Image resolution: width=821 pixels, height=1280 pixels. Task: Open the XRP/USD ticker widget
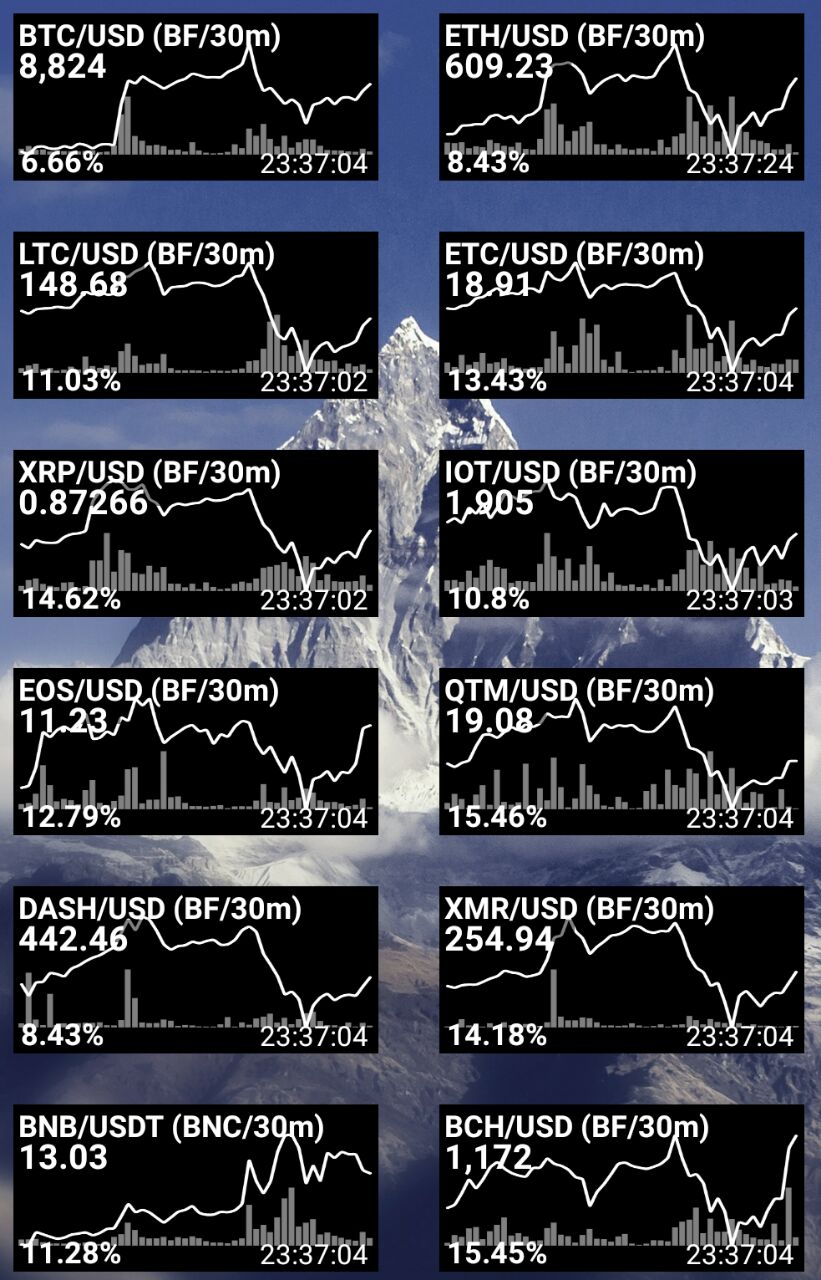(x=196, y=533)
